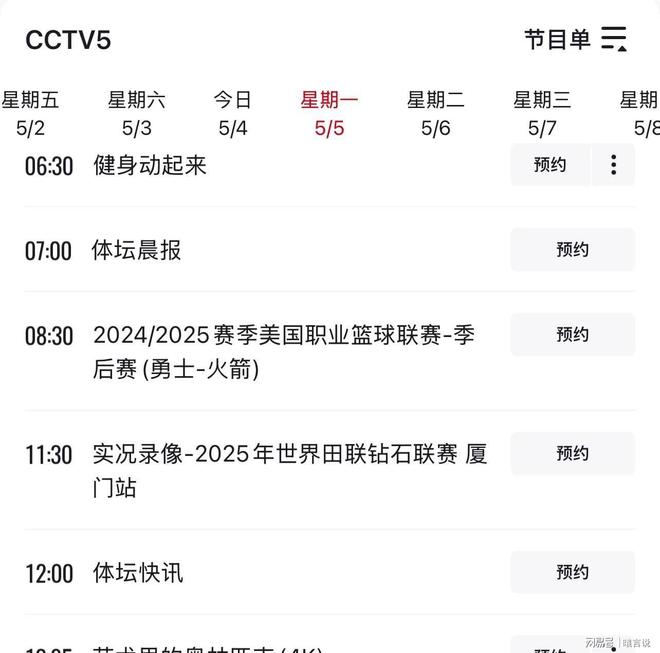The height and width of the screenshot is (653, 660).
Task: Book a reminder for 勇士-火箭 季后赛
Action: [572, 335]
